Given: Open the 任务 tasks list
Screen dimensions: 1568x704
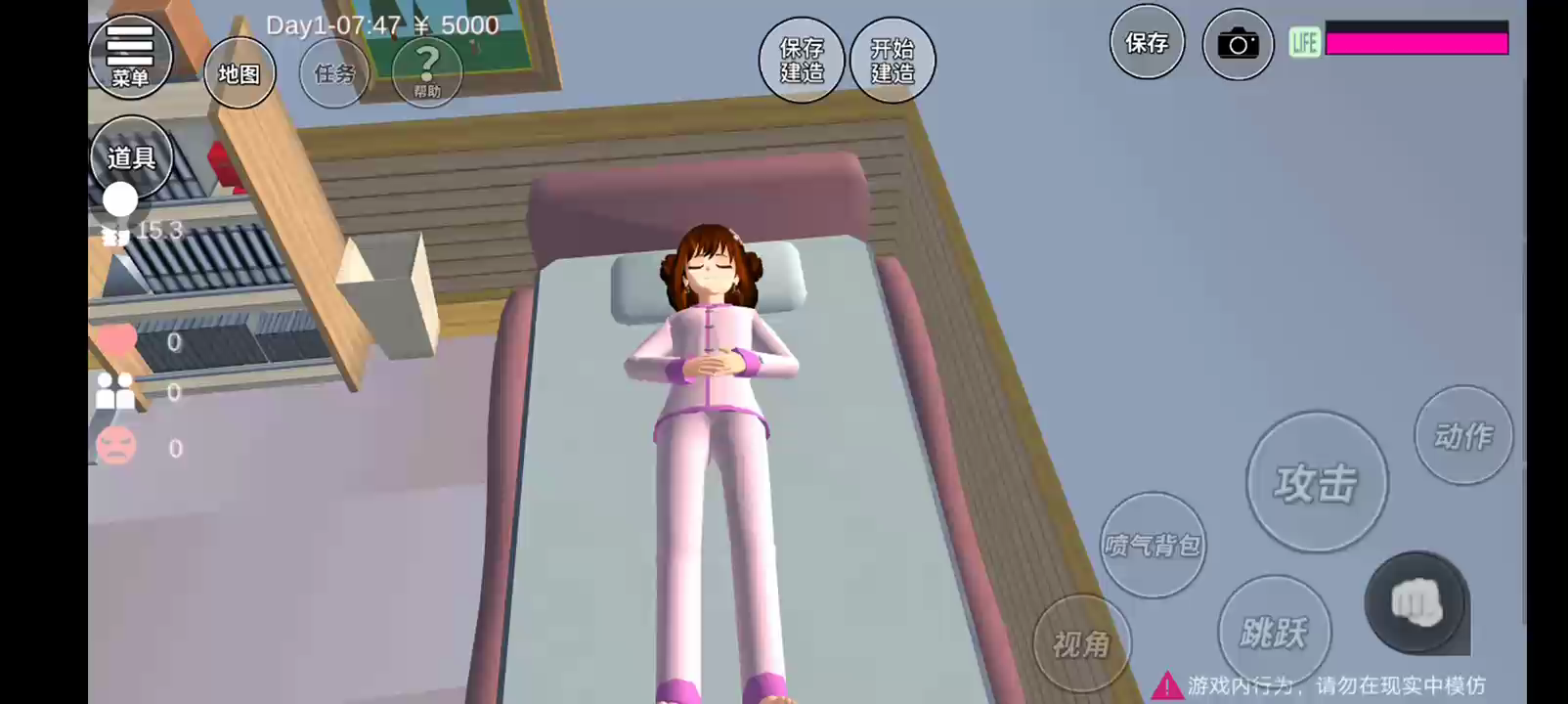Looking at the screenshot, I should pyautogui.click(x=334, y=73).
